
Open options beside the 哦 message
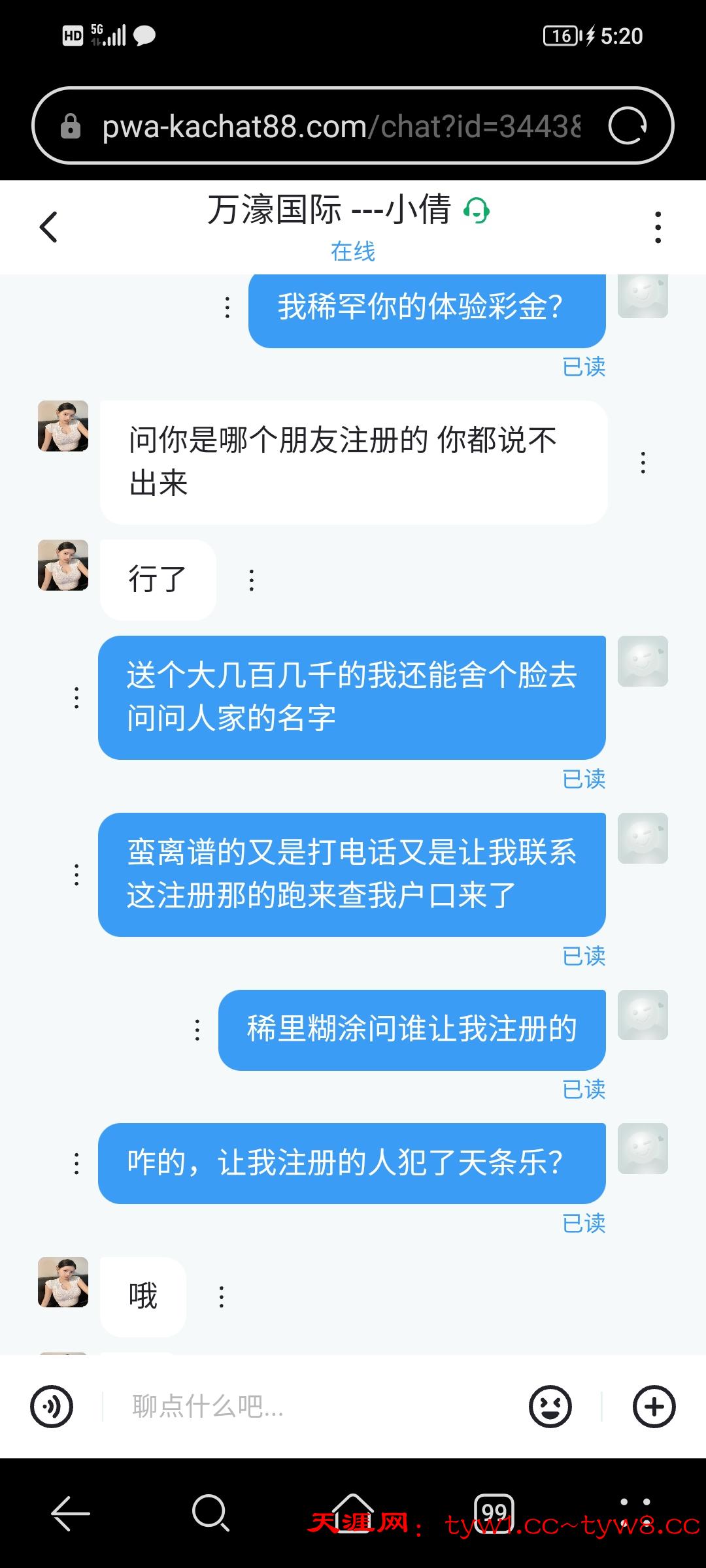221,1296
